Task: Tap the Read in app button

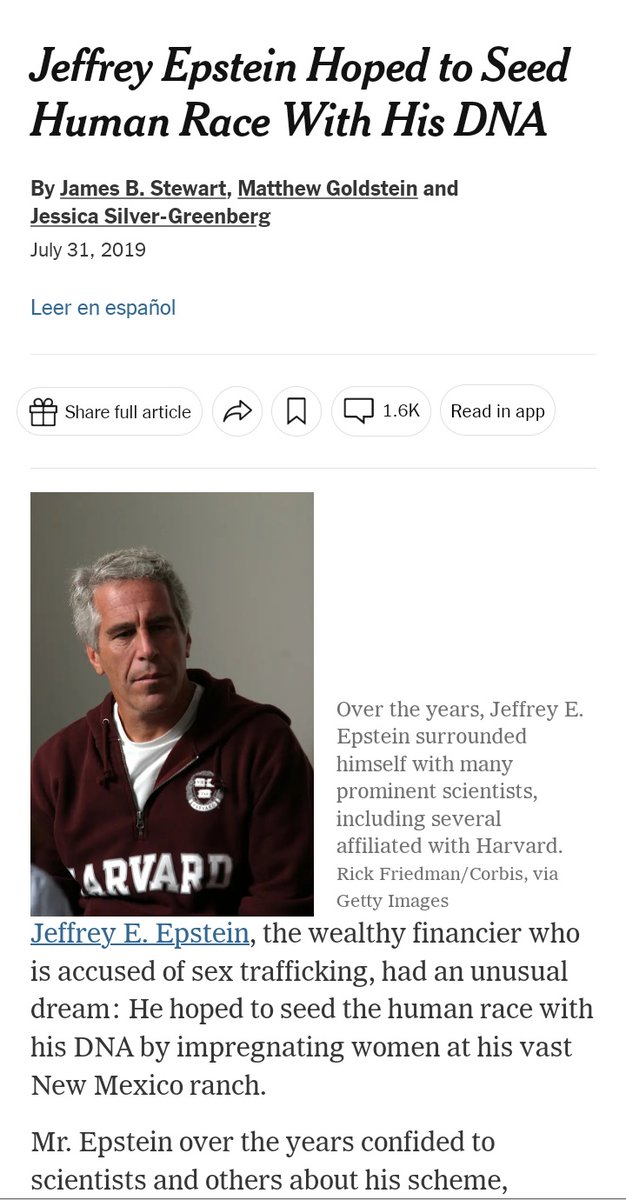Action: pos(497,411)
